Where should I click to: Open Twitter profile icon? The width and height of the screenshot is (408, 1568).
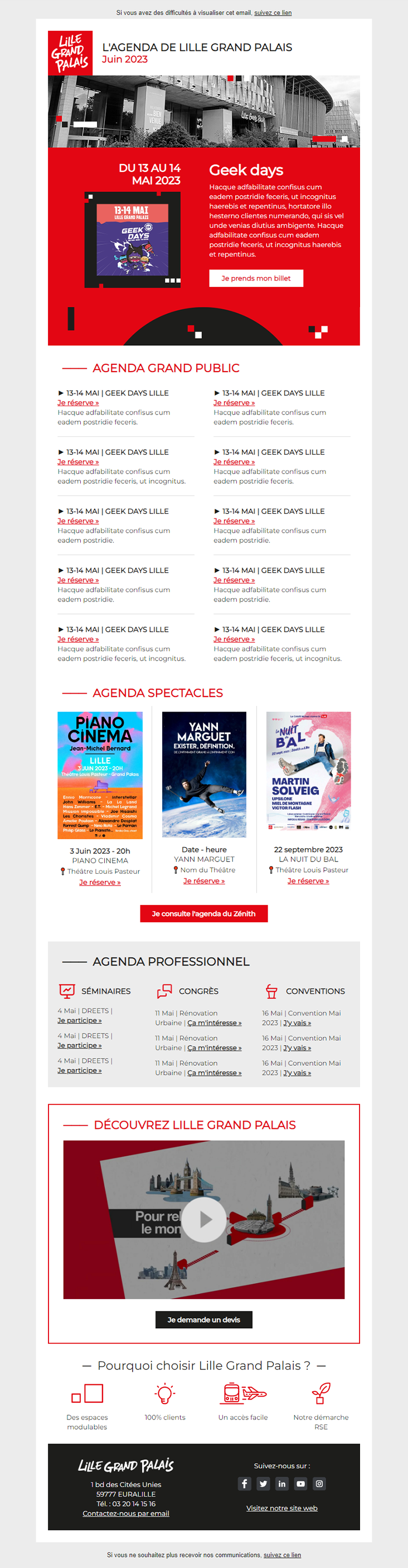(263, 1483)
